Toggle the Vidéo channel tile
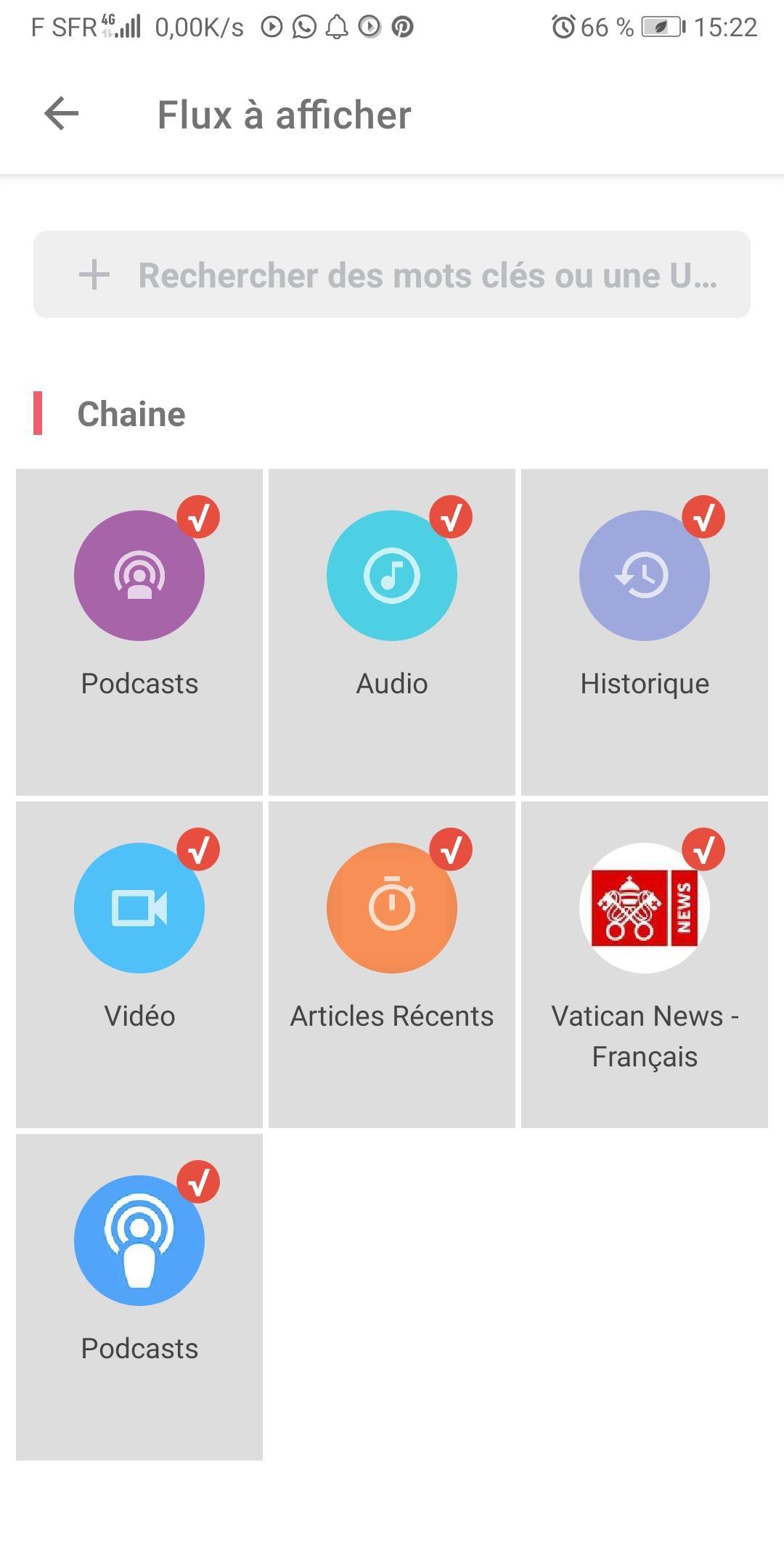 pos(139,964)
